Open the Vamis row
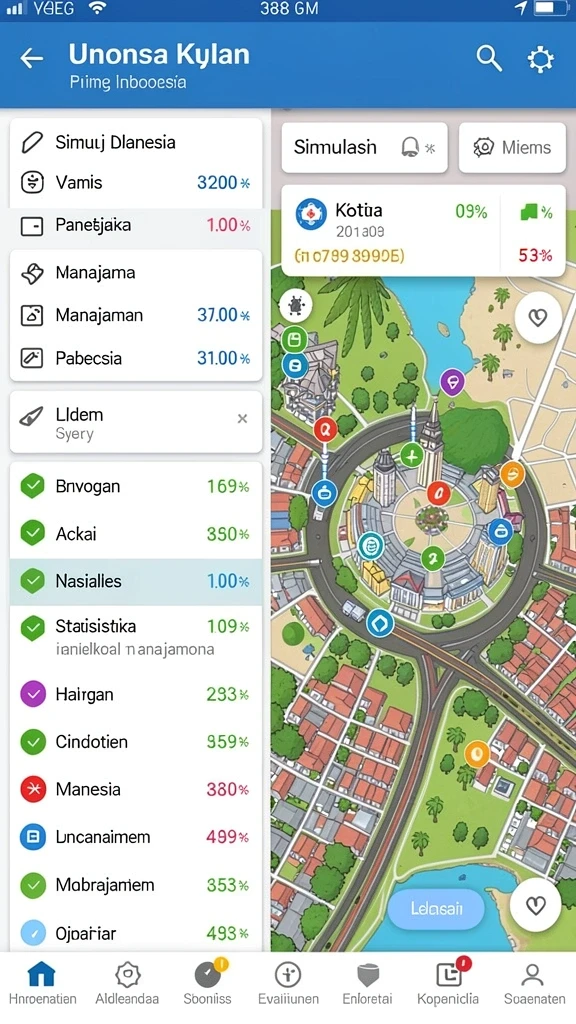 click(x=136, y=182)
